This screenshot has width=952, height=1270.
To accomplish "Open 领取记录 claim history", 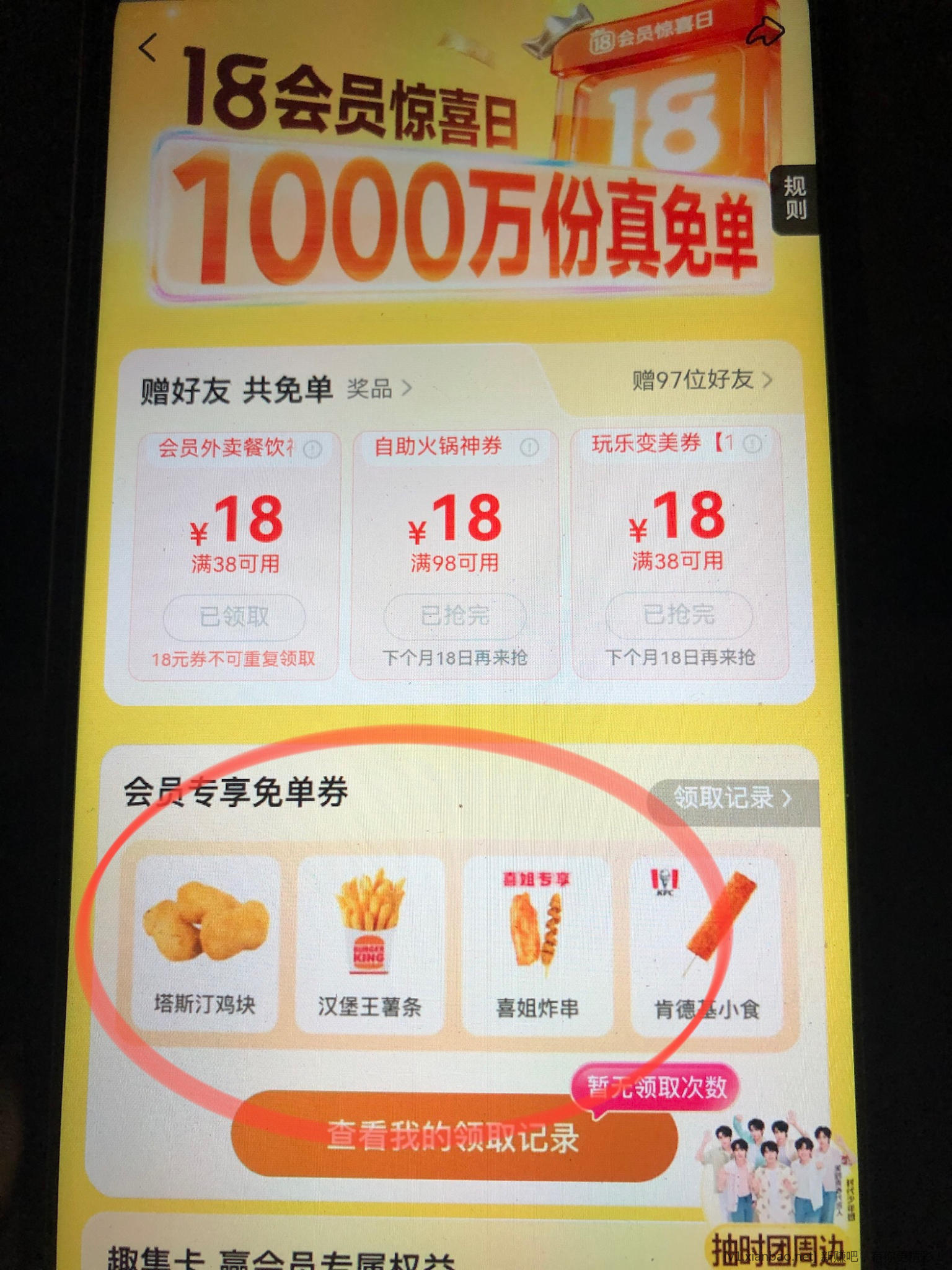I will tap(732, 798).
